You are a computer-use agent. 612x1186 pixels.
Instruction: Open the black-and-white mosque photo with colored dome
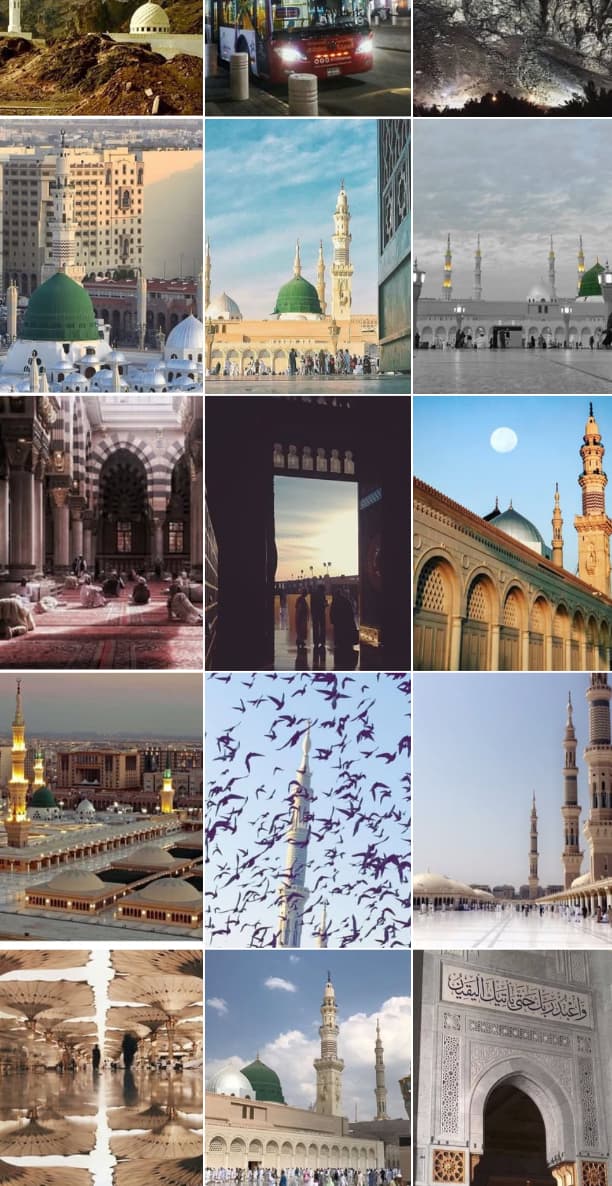point(513,256)
